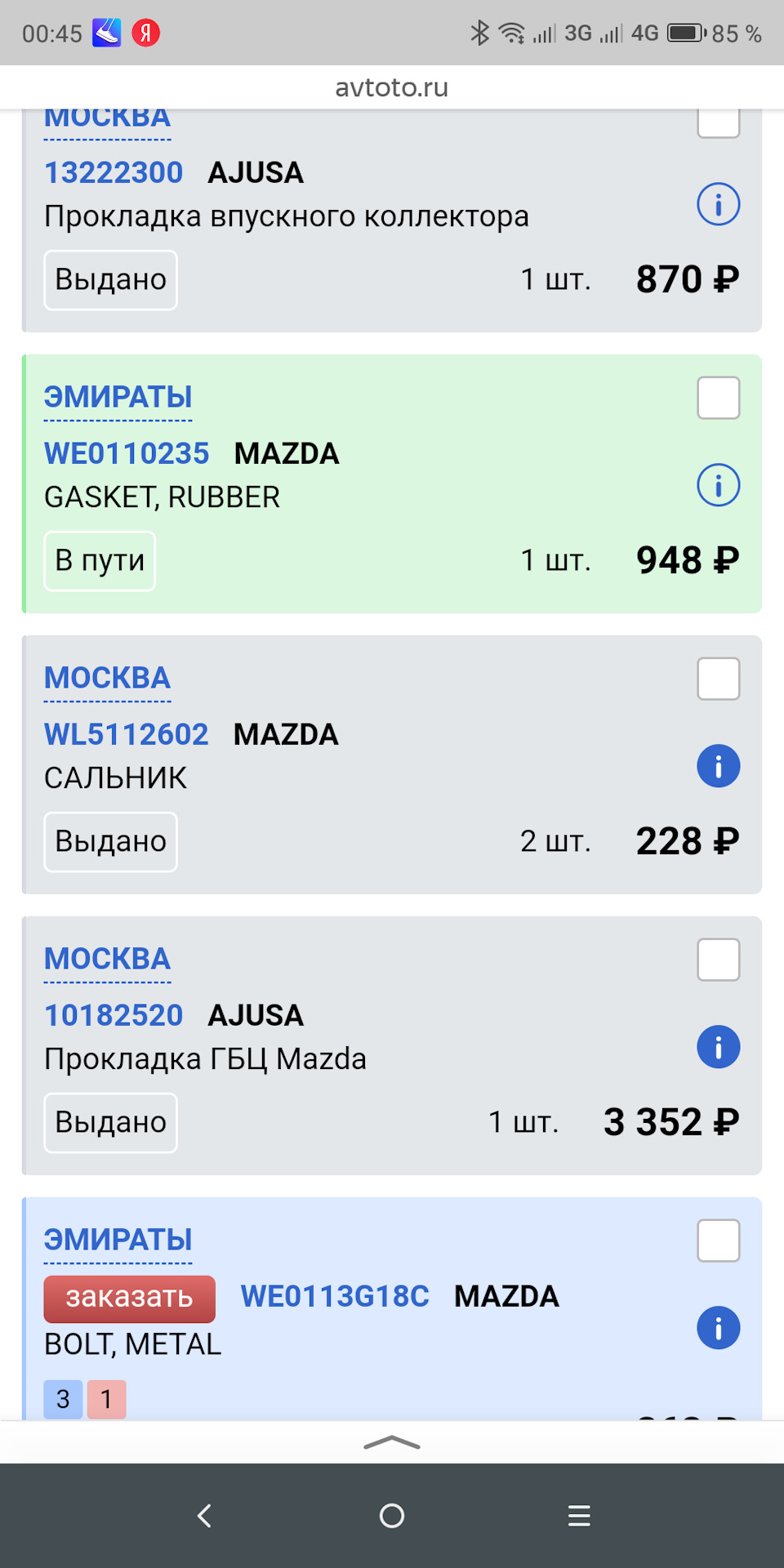
Task: Open the WE0110235 part link
Action: (x=127, y=453)
